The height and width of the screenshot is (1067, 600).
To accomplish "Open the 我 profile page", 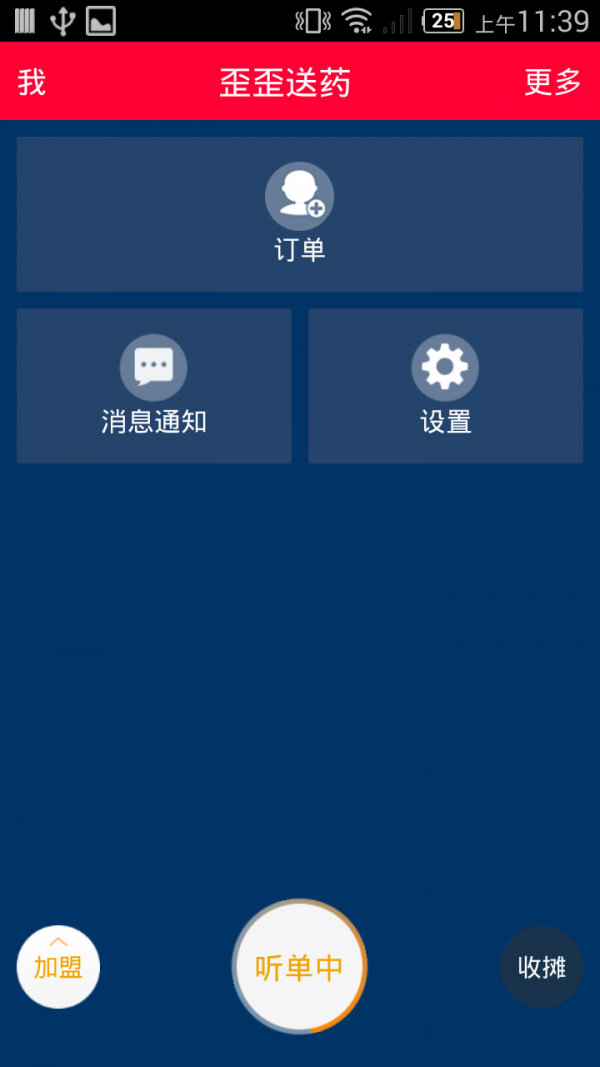I will click(x=32, y=82).
